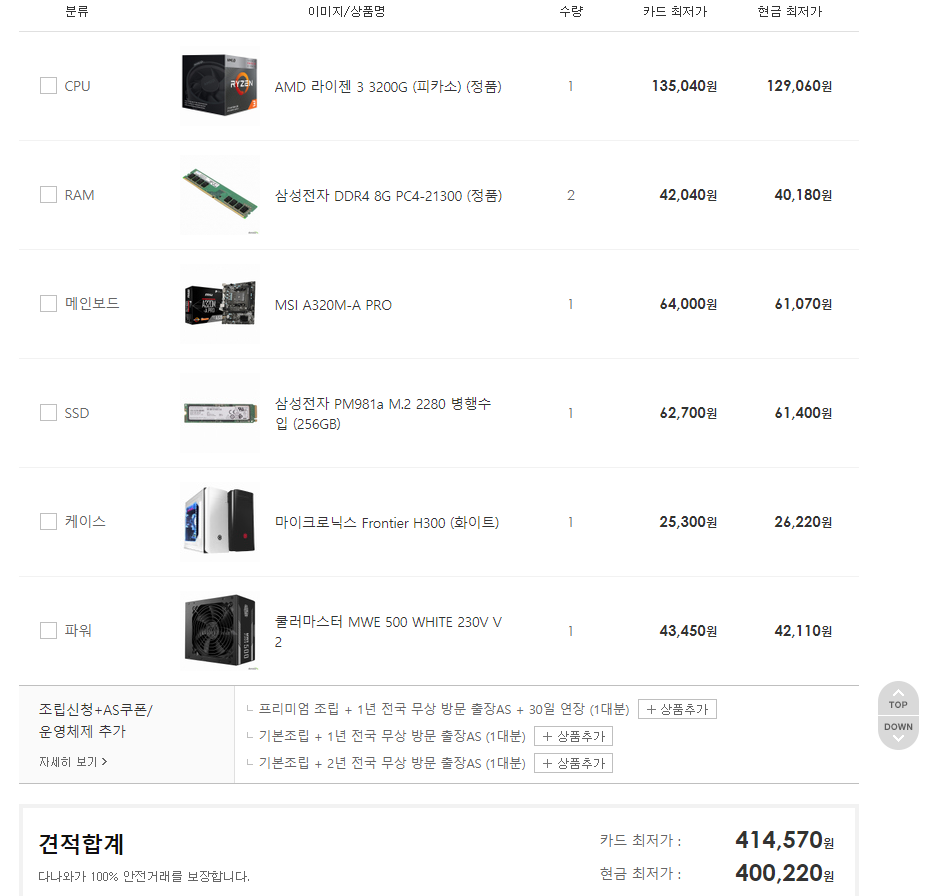The width and height of the screenshot is (930, 896).
Task: Open 삼성전자 DDR4 8G PC4-21300 product
Action: pyautogui.click(x=388, y=195)
